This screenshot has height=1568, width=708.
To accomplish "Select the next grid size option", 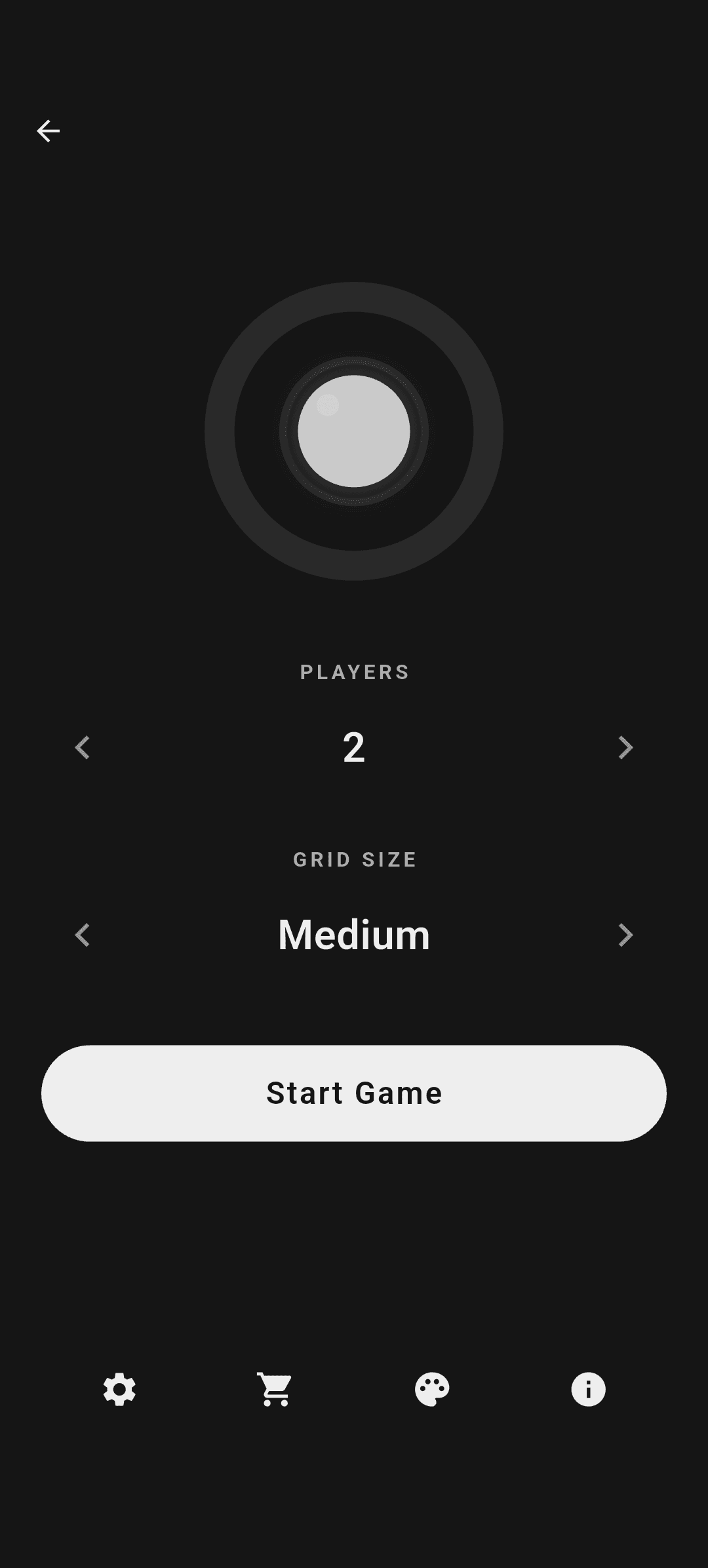I will click(625, 935).
